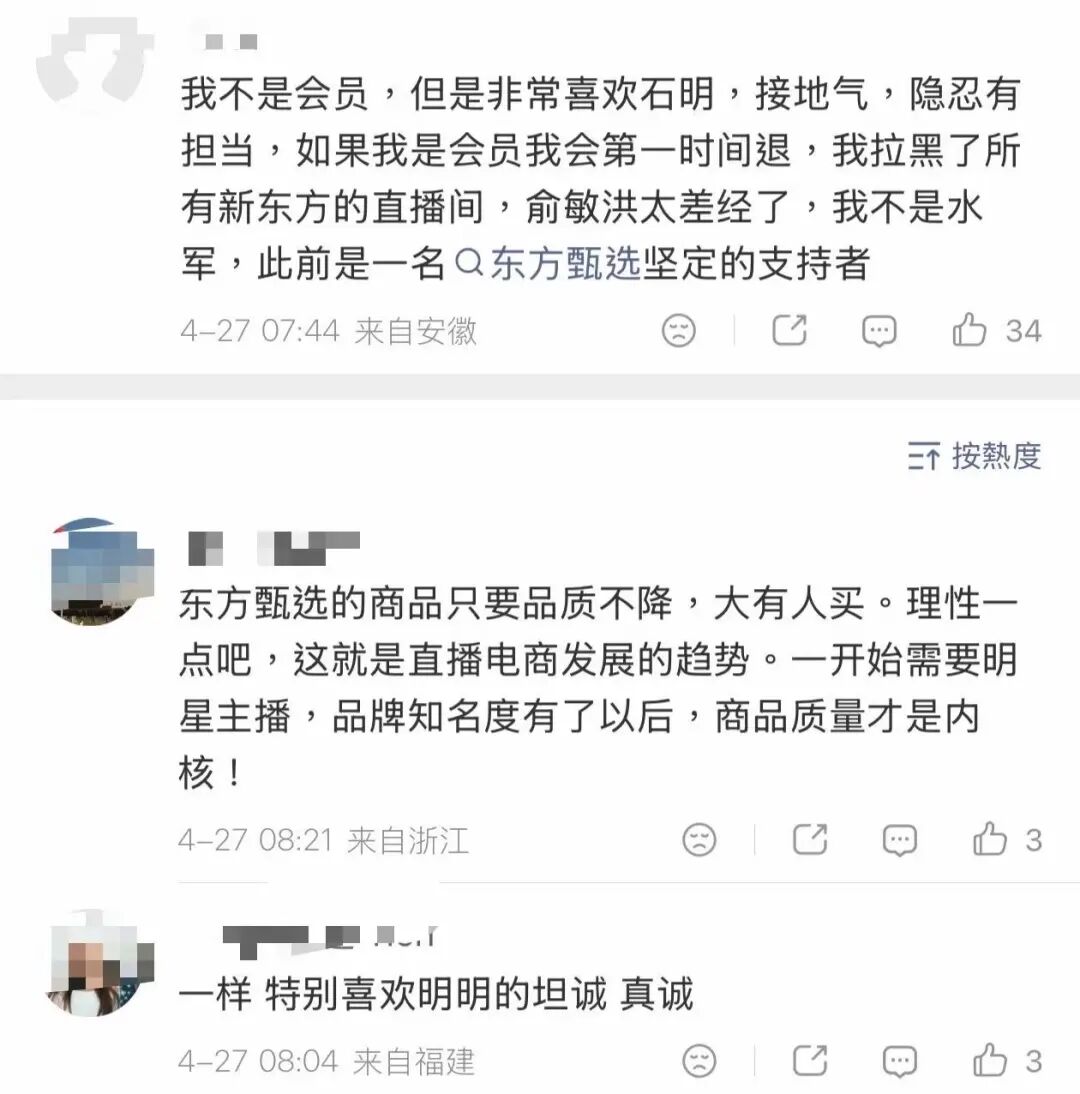Image resolution: width=1080 pixels, height=1094 pixels.
Task: Reply to the comment from 浙江
Action: pos(899,839)
